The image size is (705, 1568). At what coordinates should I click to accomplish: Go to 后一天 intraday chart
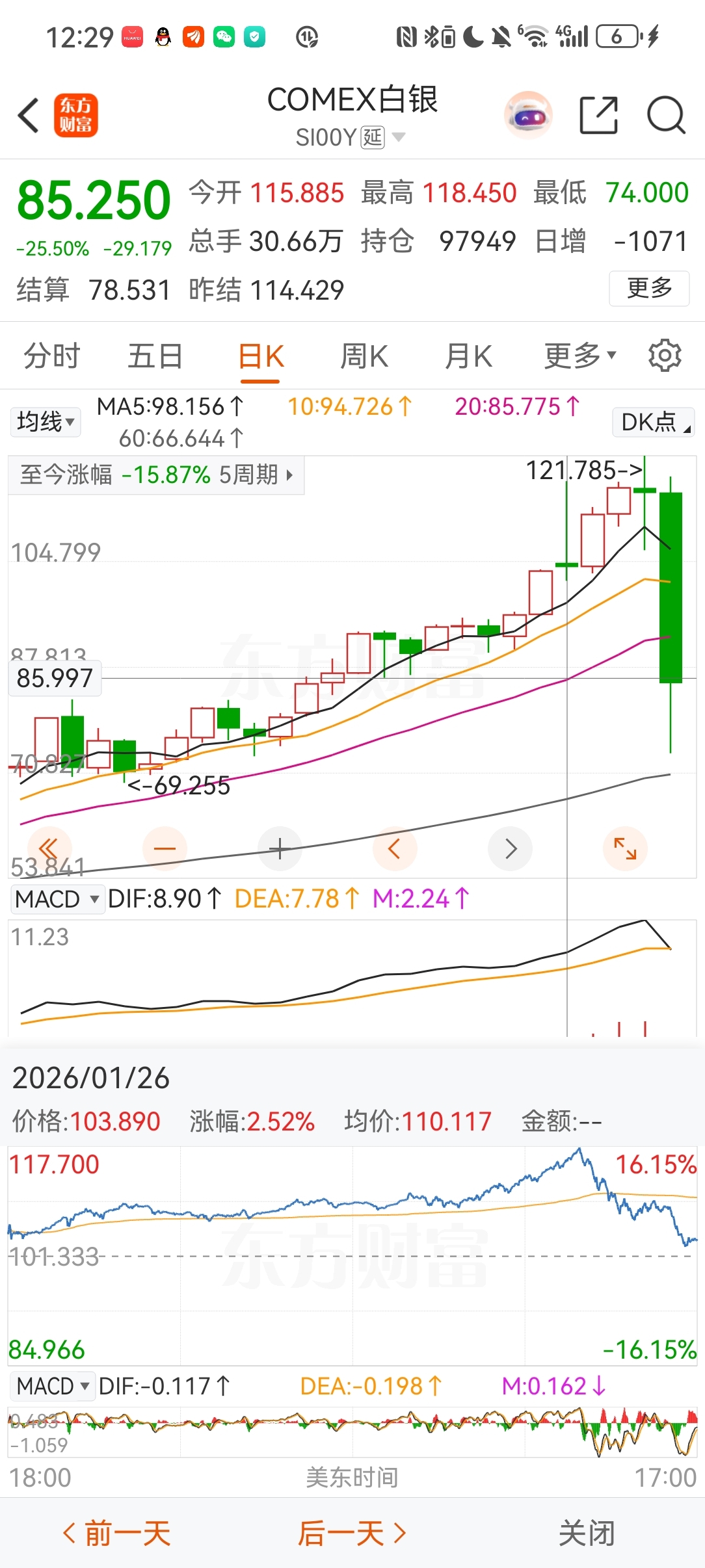(352, 1533)
